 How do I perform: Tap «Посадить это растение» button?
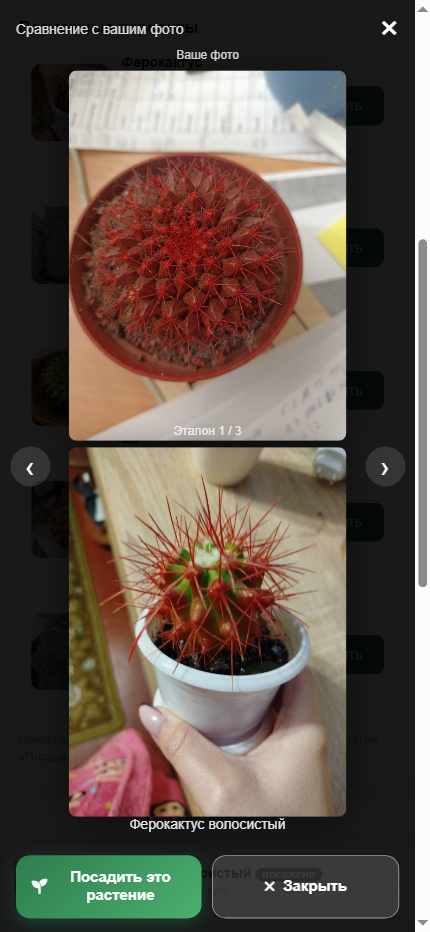pyautogui.click(x=109, y=886)
